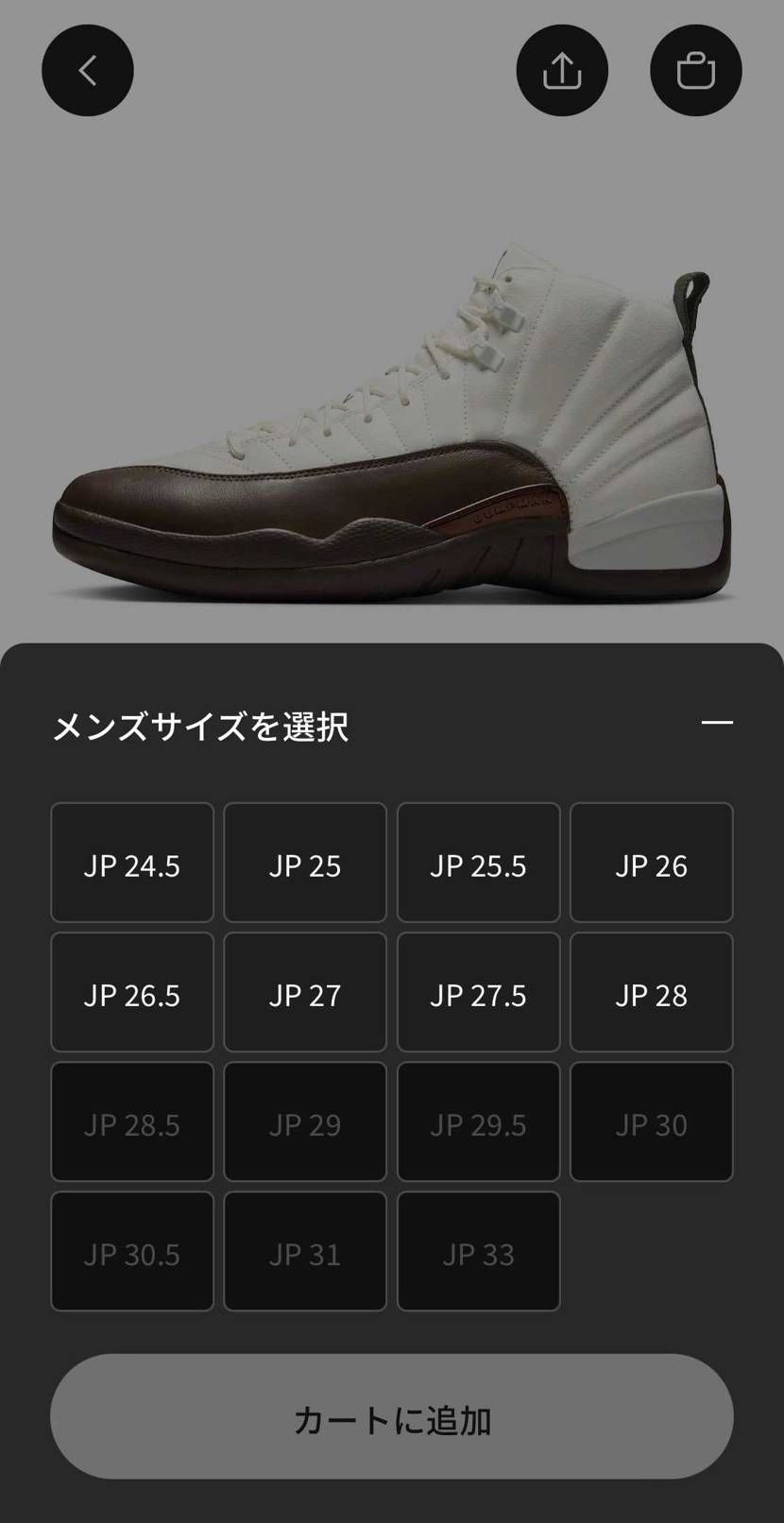Screen dimensions: 784x1523
Task: Select size JP 26
Action: click(652, 863)
